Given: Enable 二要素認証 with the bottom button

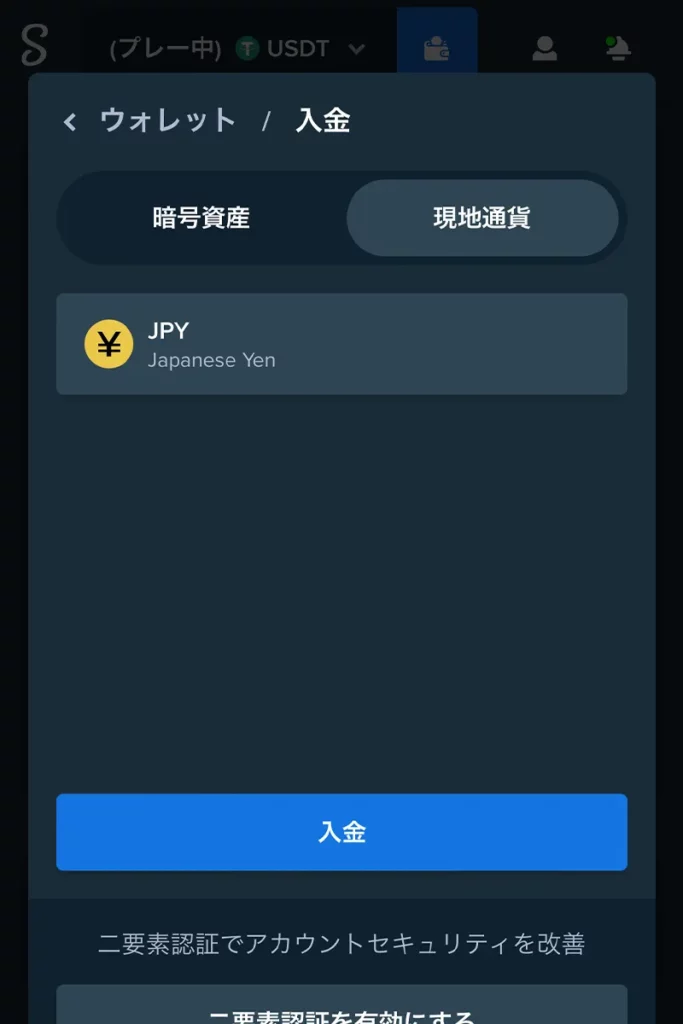Looking at the screenshot, I should coord(341,1008).
